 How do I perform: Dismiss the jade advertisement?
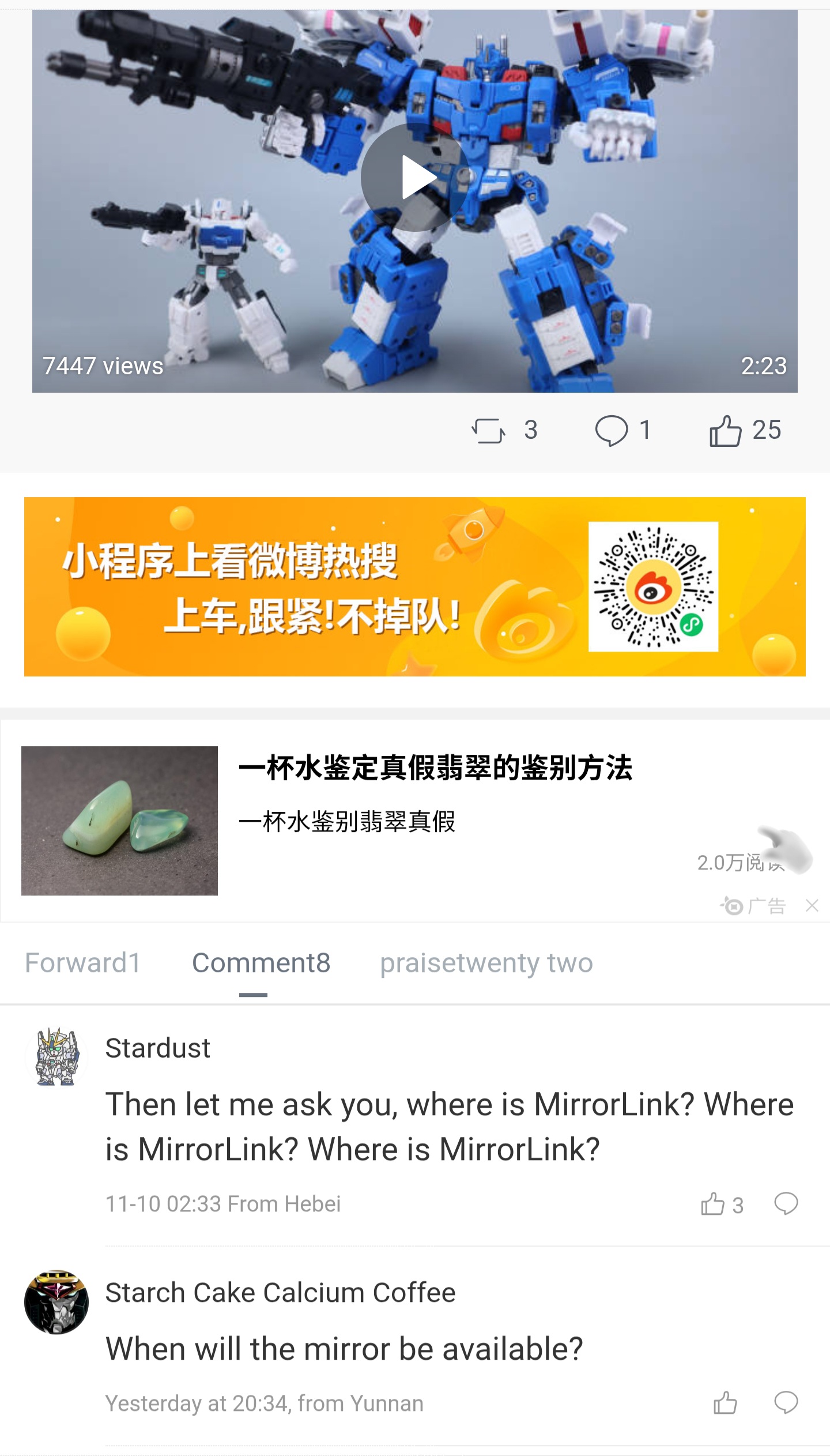click(x=812, y=905)
